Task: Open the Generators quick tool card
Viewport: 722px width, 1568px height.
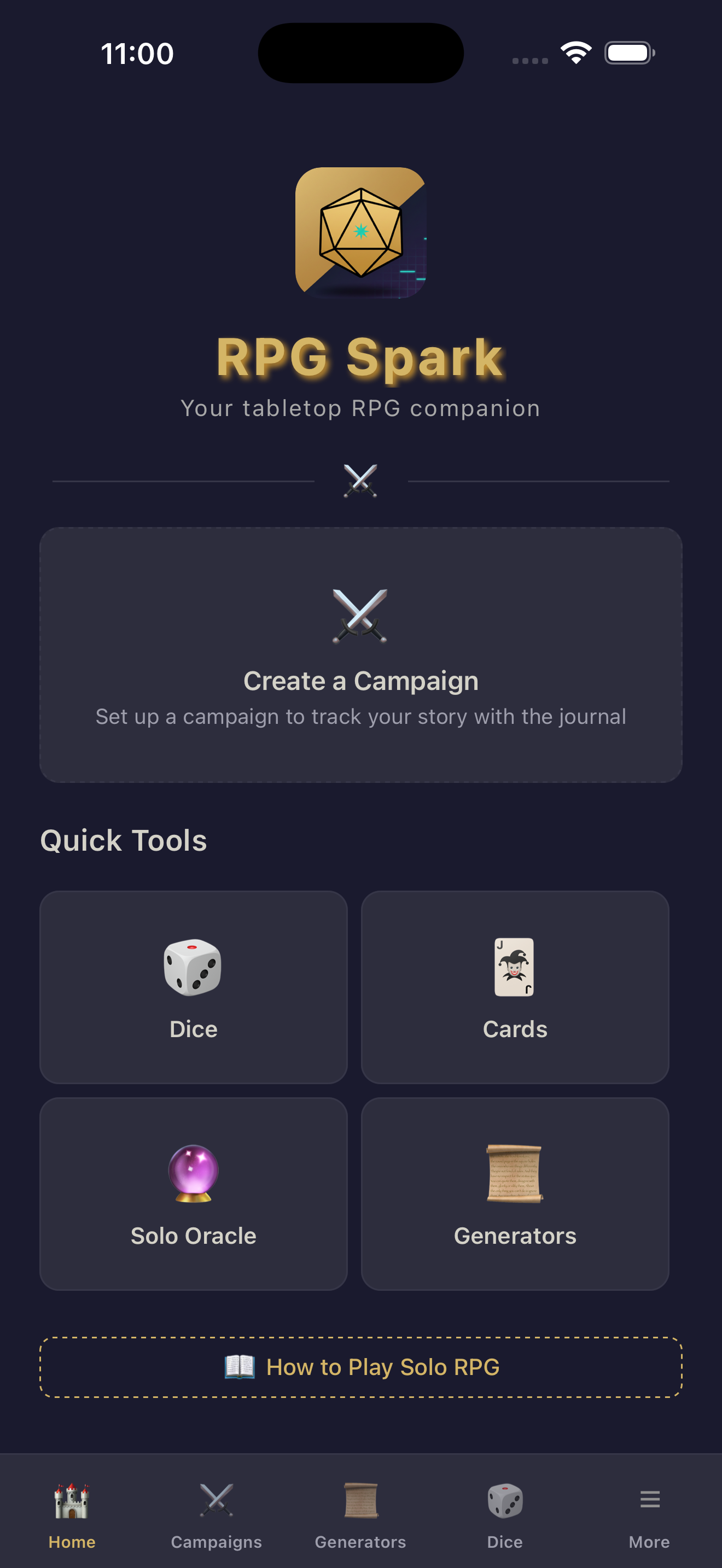Action: click(514, 1193)
